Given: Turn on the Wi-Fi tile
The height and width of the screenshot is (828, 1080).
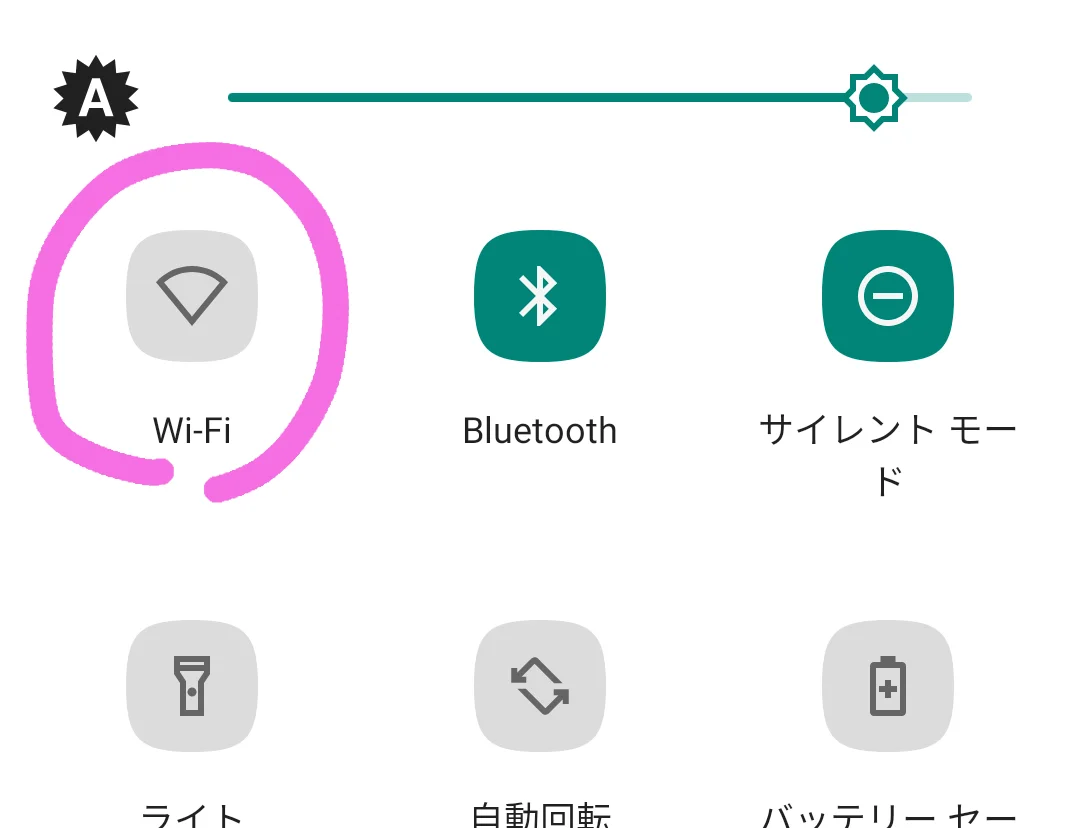Looking at the screenshot, I should coord(192,295).
